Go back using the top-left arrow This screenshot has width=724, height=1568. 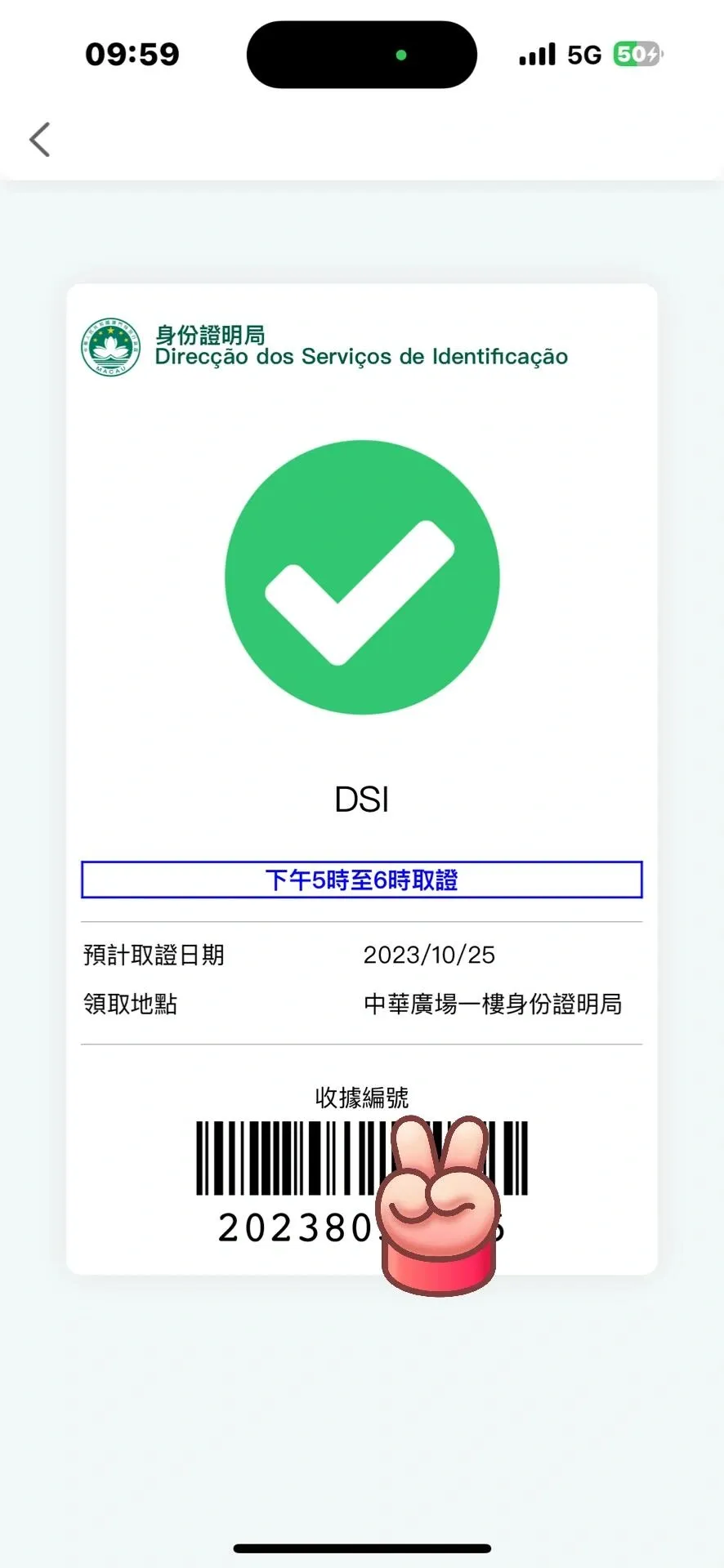(x=40, y=139)
